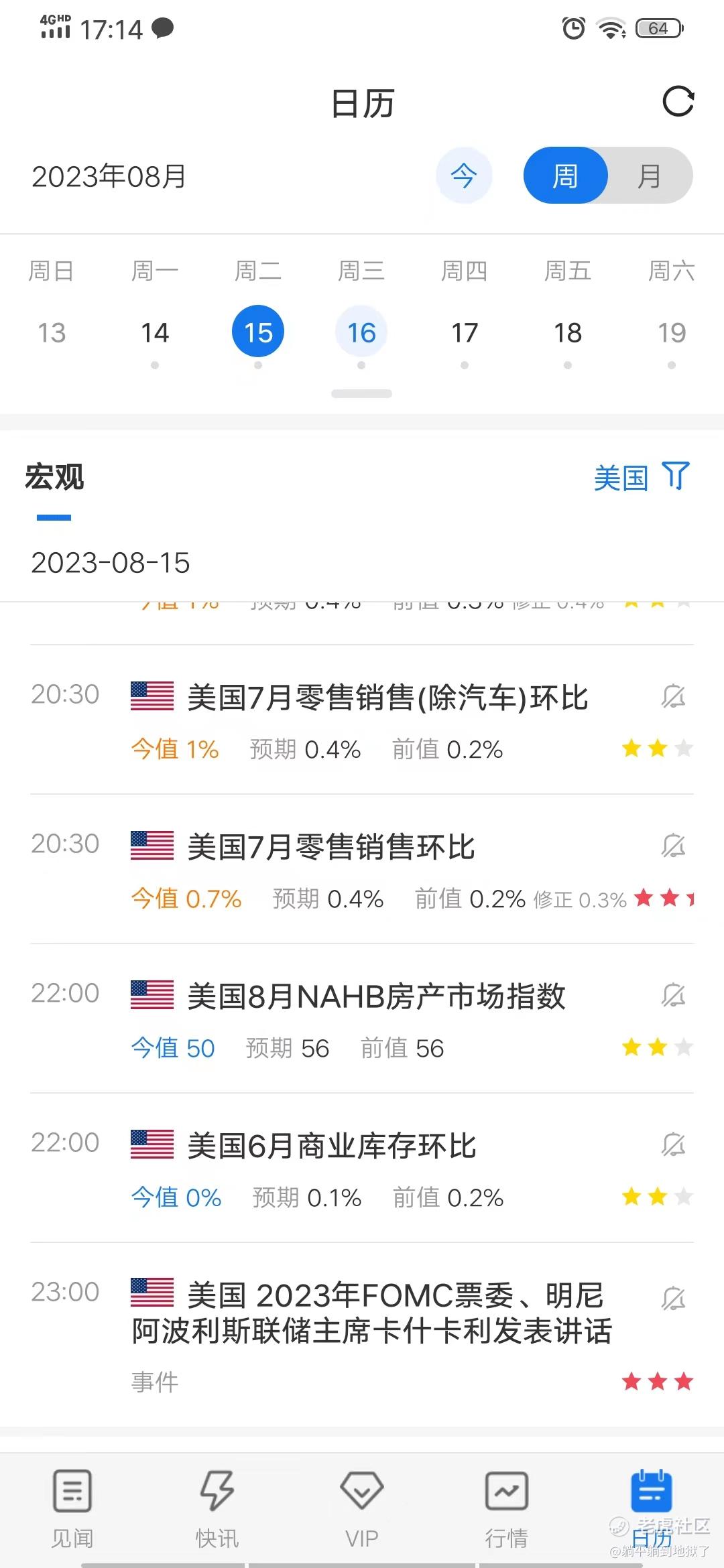Switch calendar to 月 view
Viewport: 724px width, 1568px height.
click(649, 176)
